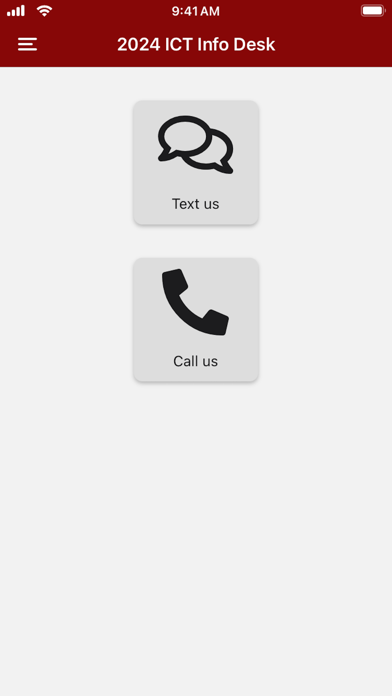
Task: Select the Call us card
Action: point(196,320)
